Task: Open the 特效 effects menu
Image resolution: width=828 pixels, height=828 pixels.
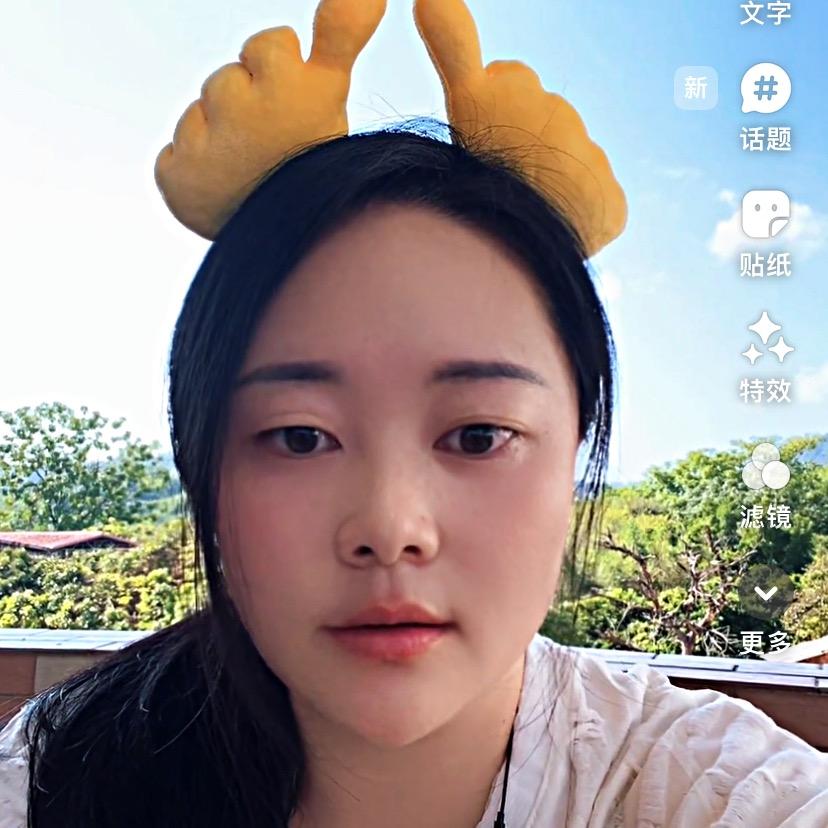Action: click(x=765, y=340)
